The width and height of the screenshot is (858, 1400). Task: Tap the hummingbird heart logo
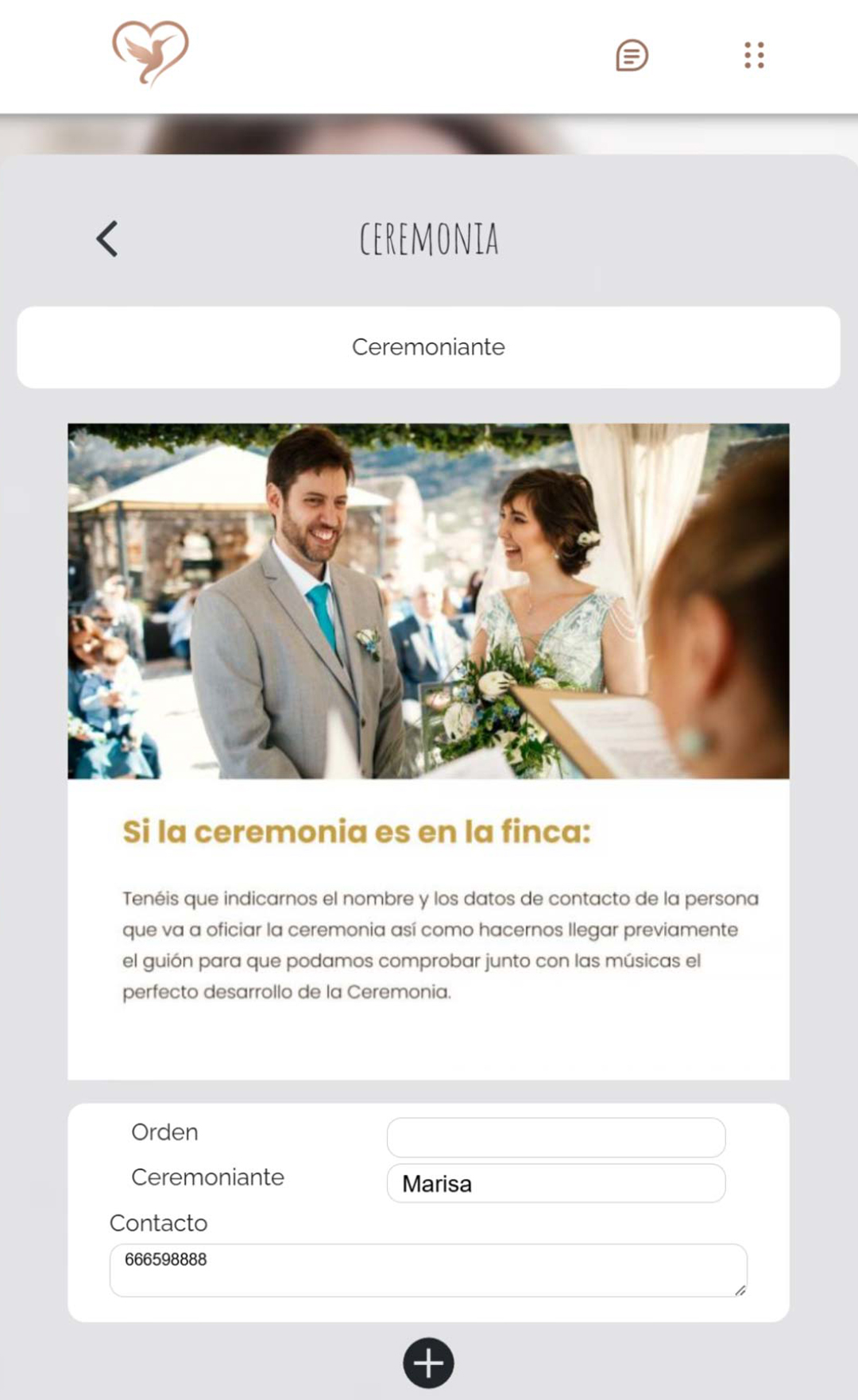(x=150, y=52)
